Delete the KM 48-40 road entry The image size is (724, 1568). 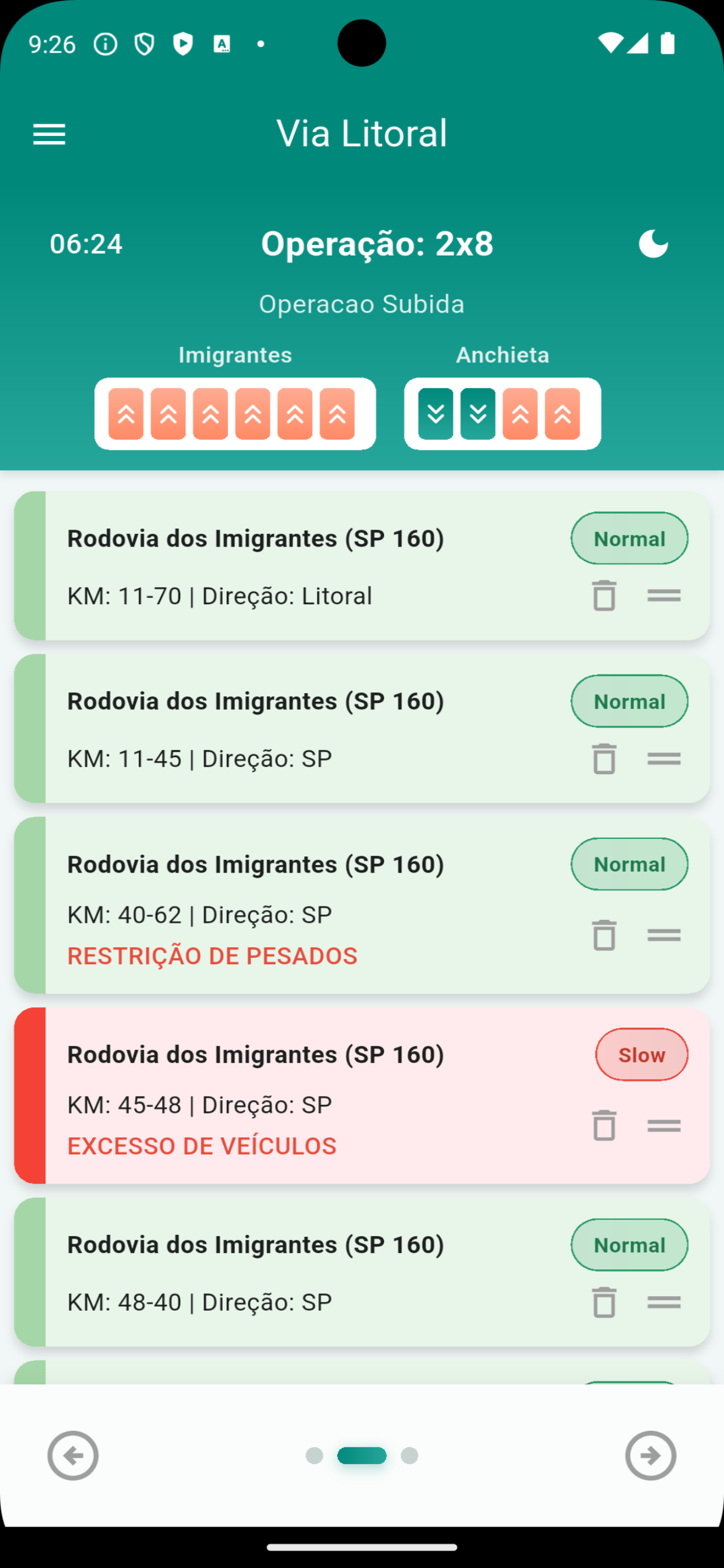(603, 1302)
